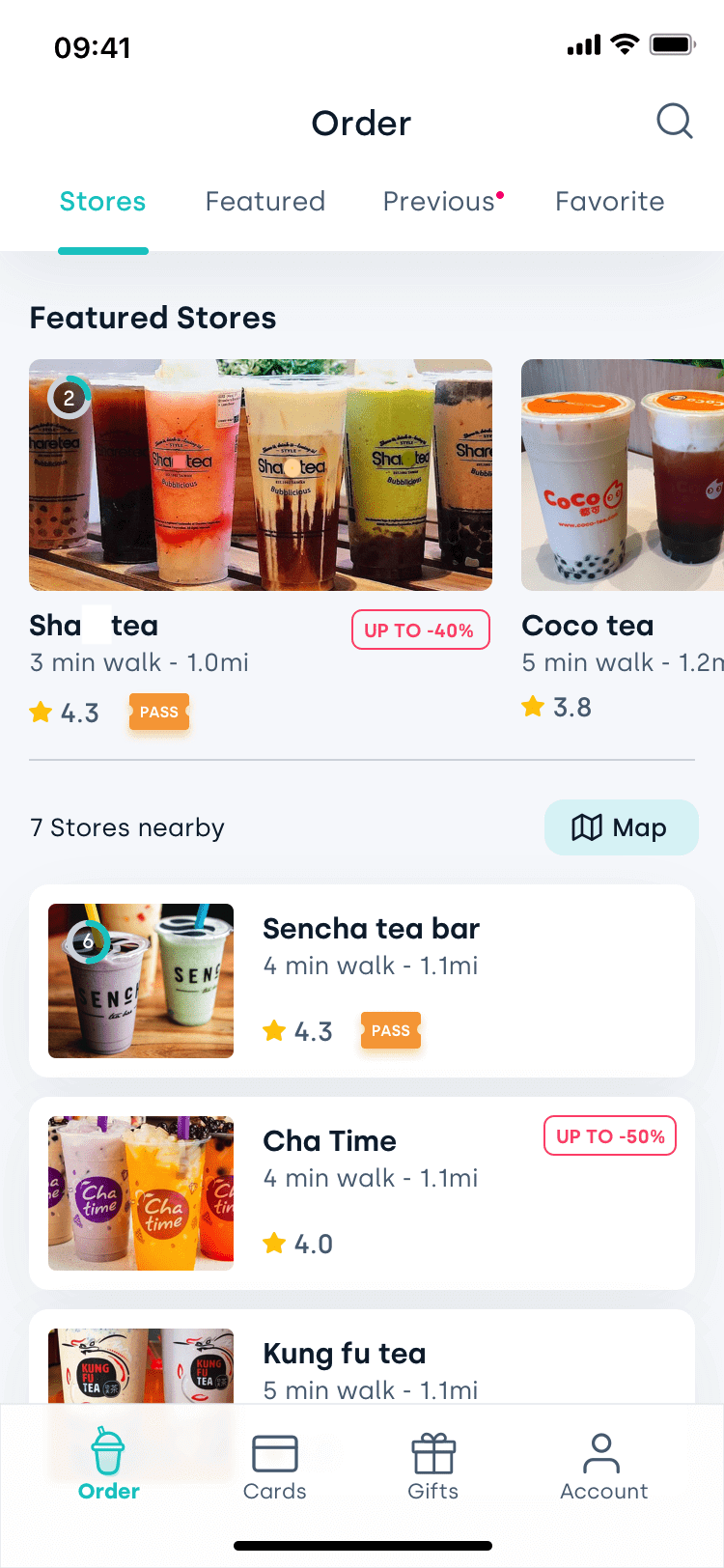
Task: Go to the Cards tab
Action: coord(275,1467)
